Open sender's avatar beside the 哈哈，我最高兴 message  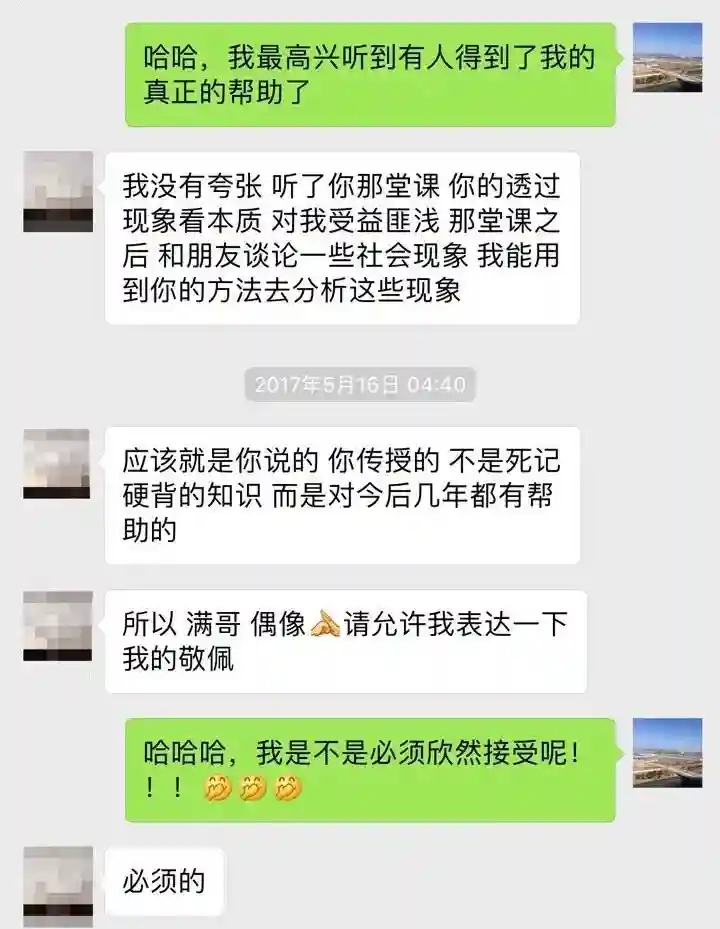667,57
